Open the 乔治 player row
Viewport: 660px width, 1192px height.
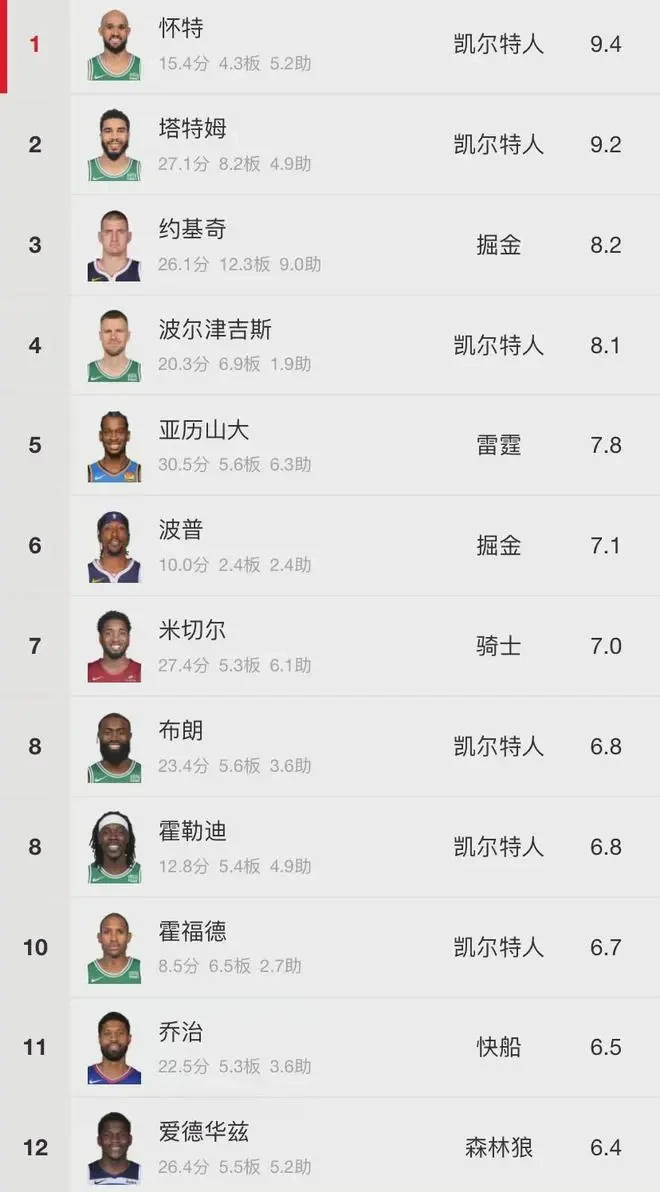pos(330,1047)
